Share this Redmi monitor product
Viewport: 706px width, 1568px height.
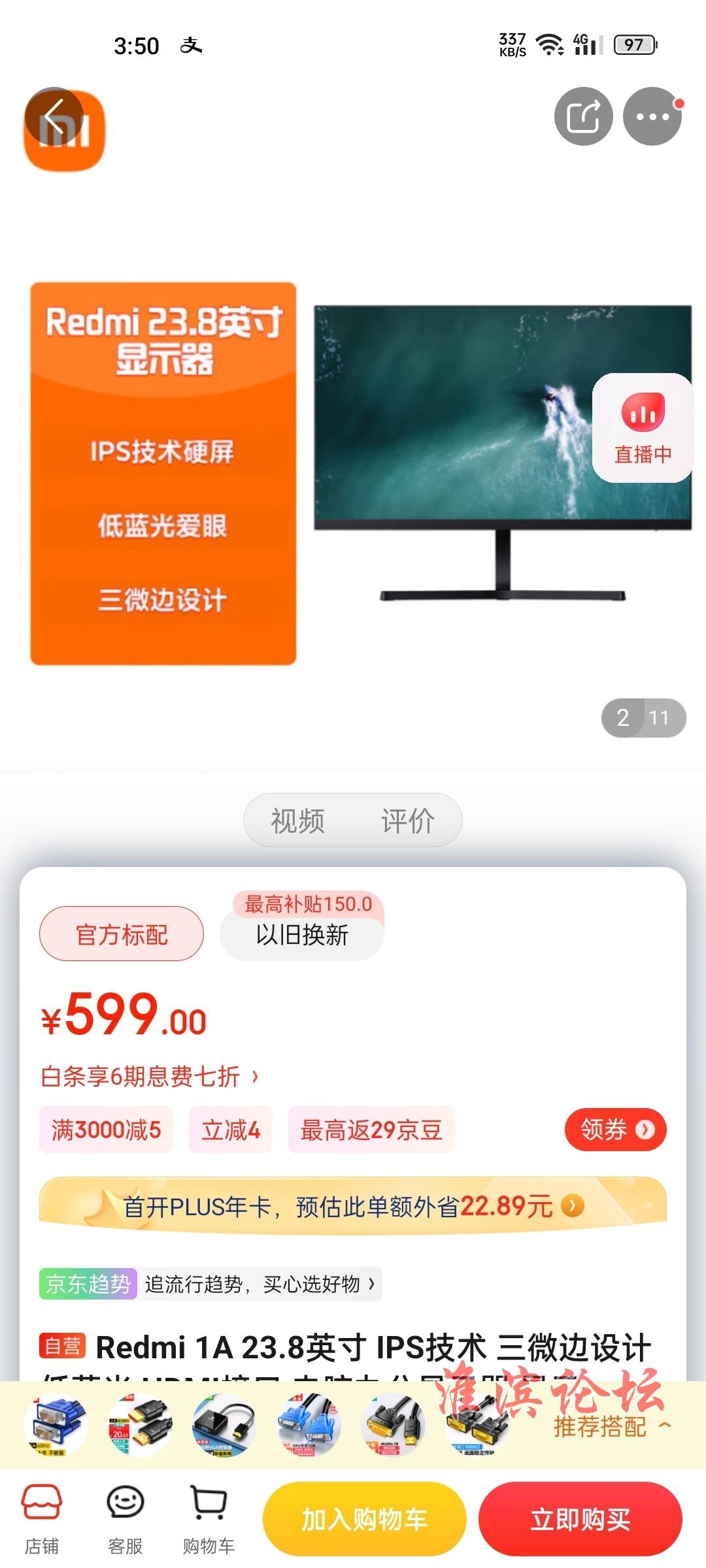[x=583, y=116]
